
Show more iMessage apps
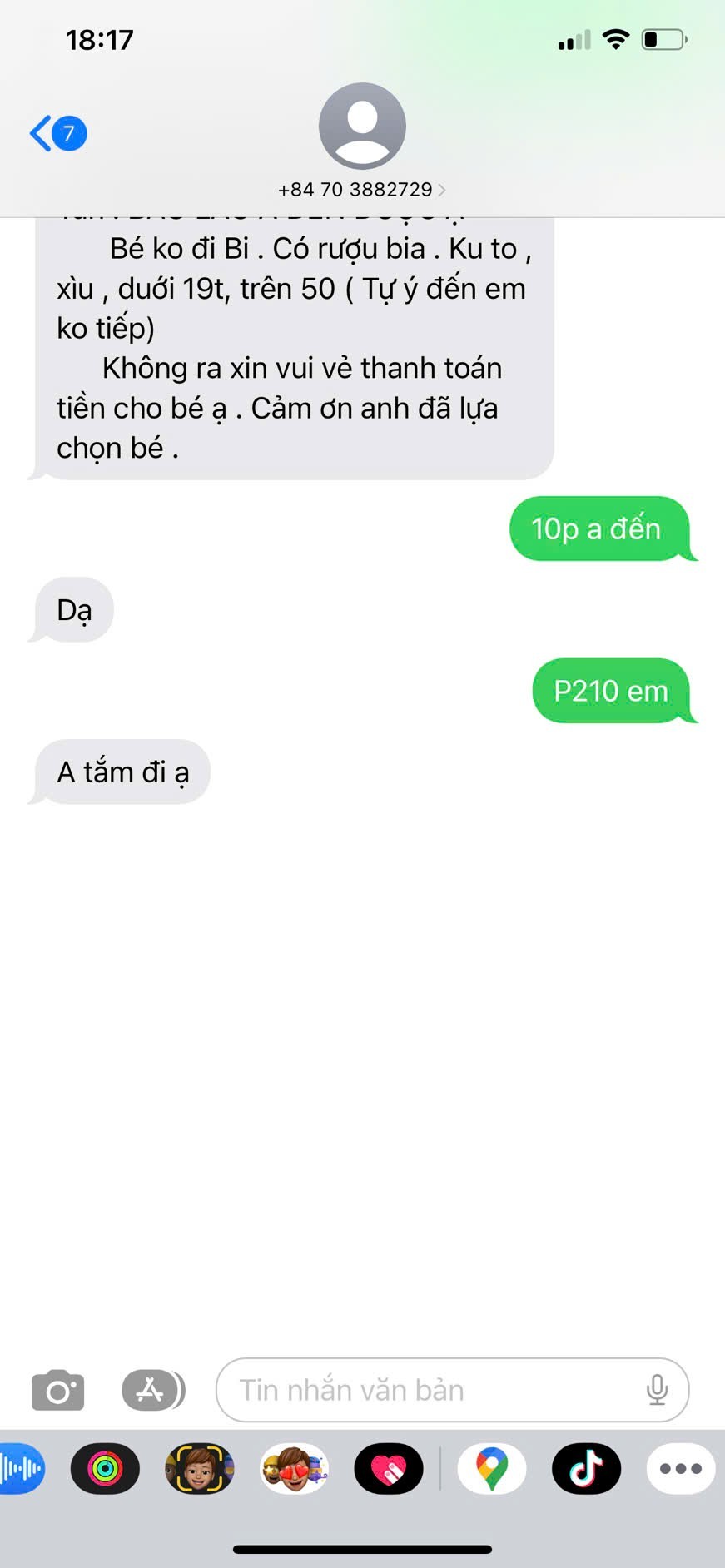tap(681, 1469)
